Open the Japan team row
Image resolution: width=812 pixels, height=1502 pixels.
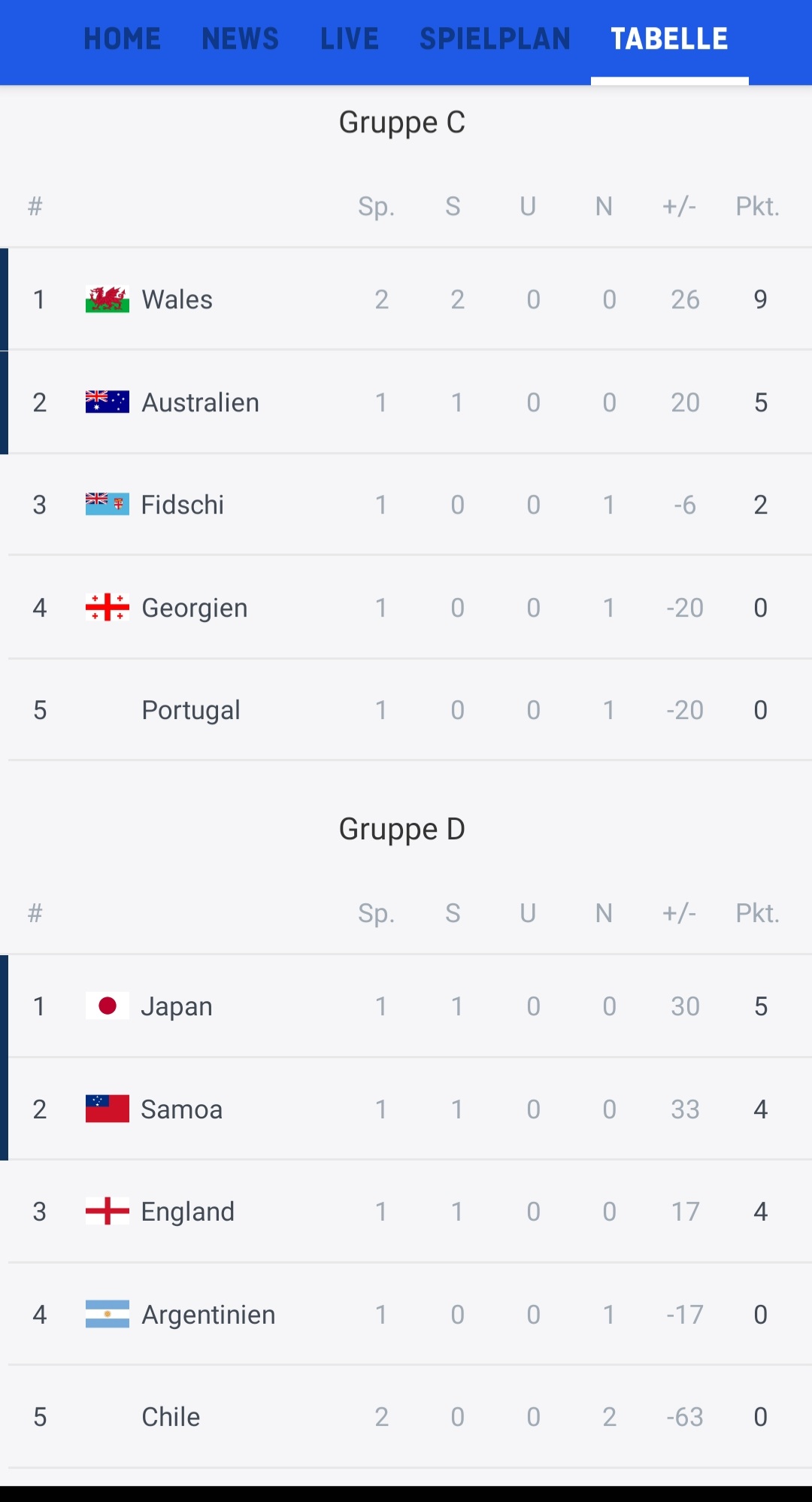click(x=406, y=1006)
